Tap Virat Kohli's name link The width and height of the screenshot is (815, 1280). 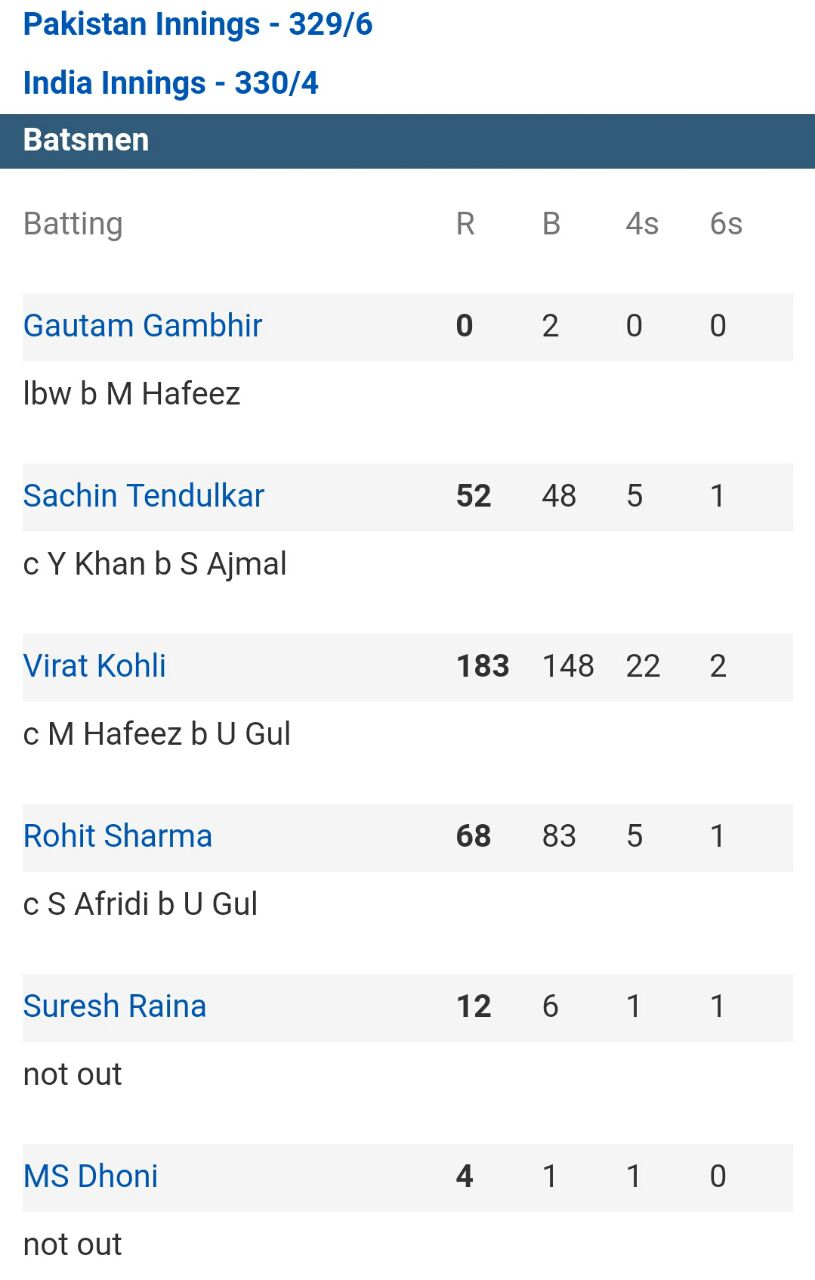(94, 666)
